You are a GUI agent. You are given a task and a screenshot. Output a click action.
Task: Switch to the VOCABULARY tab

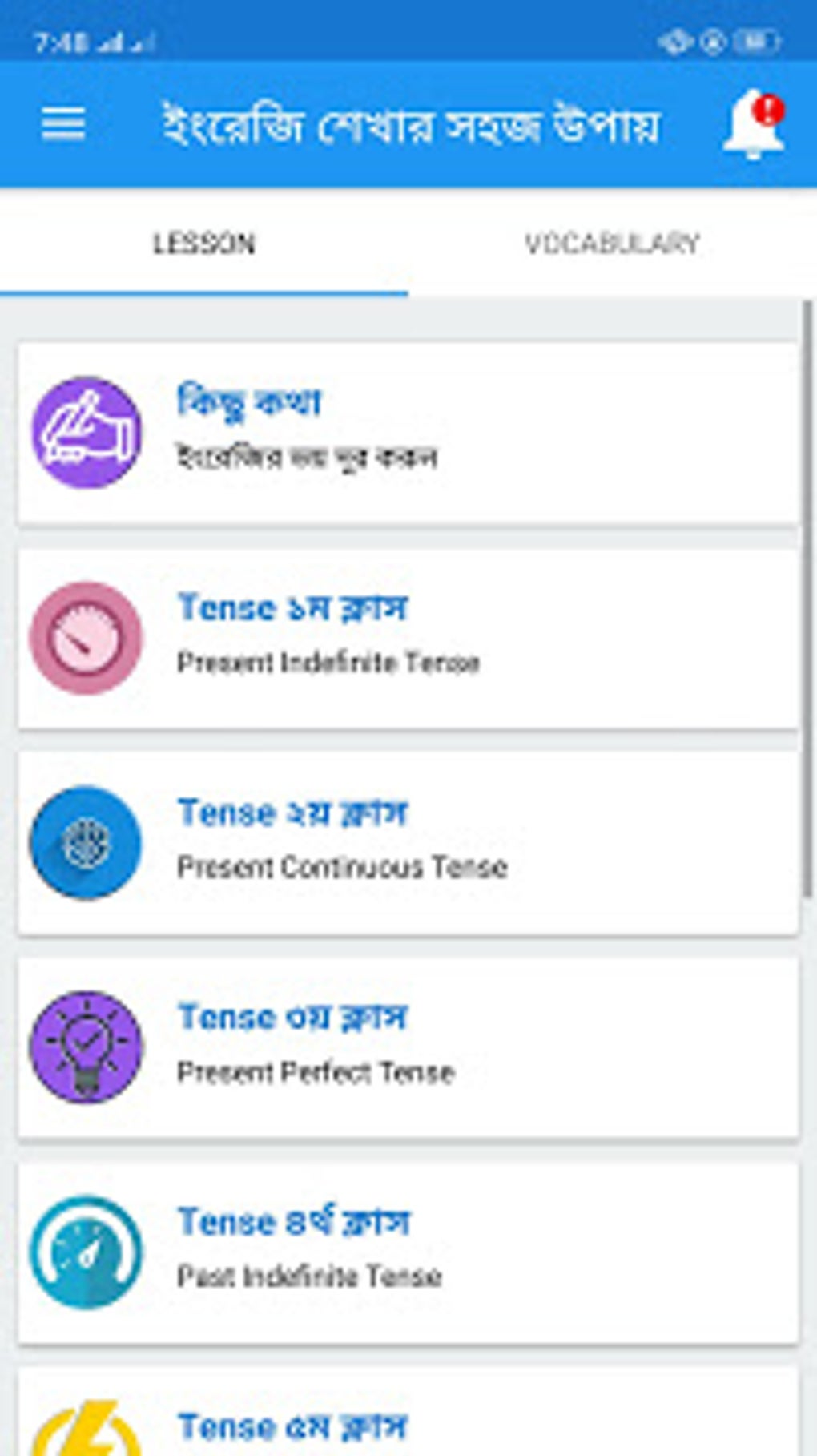(x=612, y=241)
